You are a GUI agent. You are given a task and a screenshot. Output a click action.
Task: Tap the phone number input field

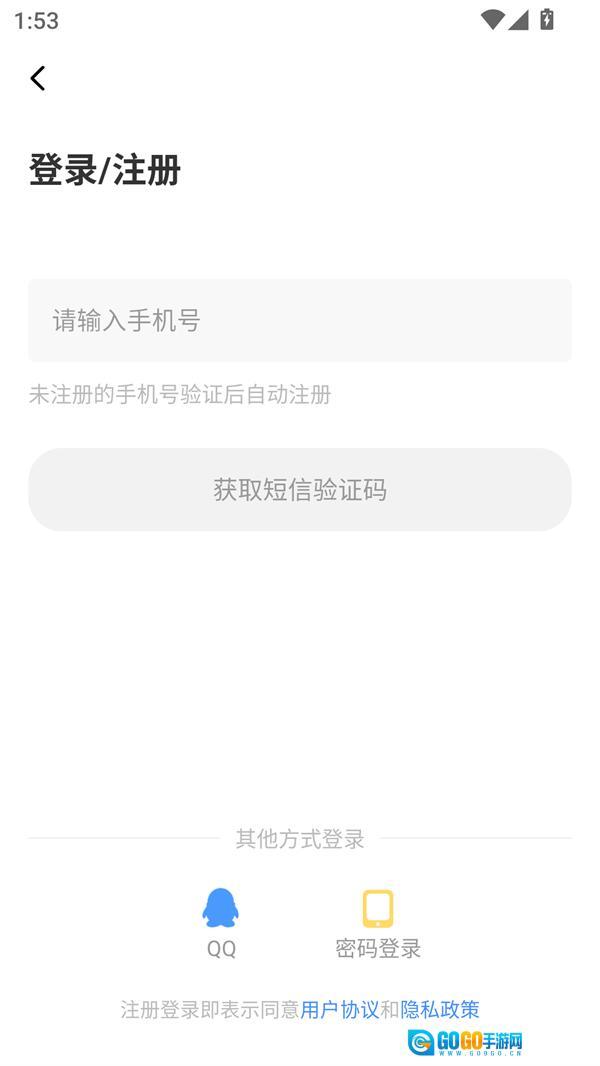click(300, 320)
